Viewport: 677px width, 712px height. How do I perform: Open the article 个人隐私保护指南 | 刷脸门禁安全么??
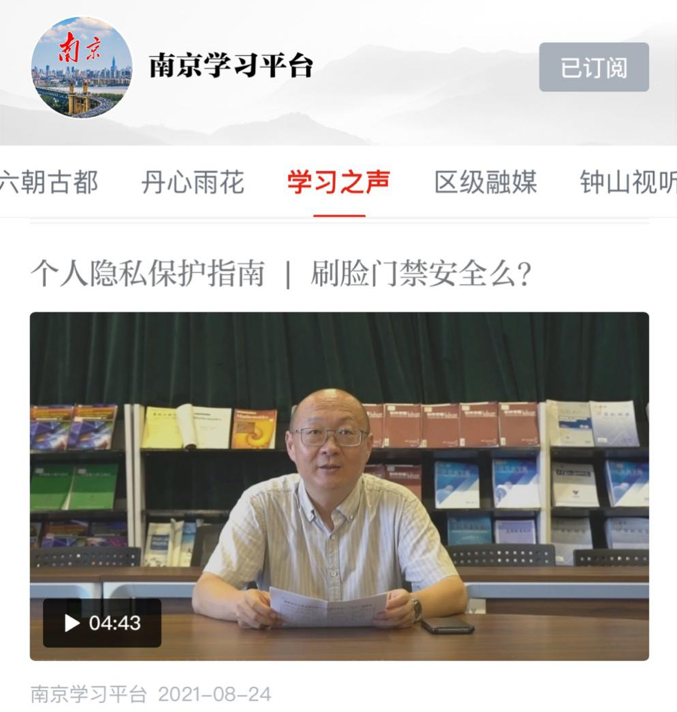pyautogui.click(x=280, y=273)
